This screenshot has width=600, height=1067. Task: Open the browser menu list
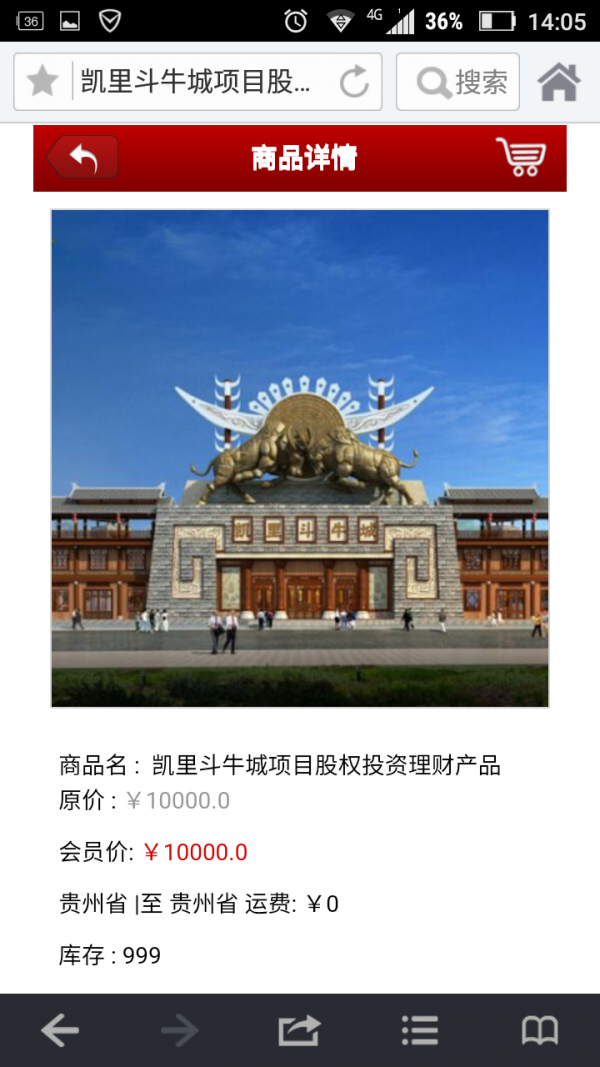click(419, 1030)
